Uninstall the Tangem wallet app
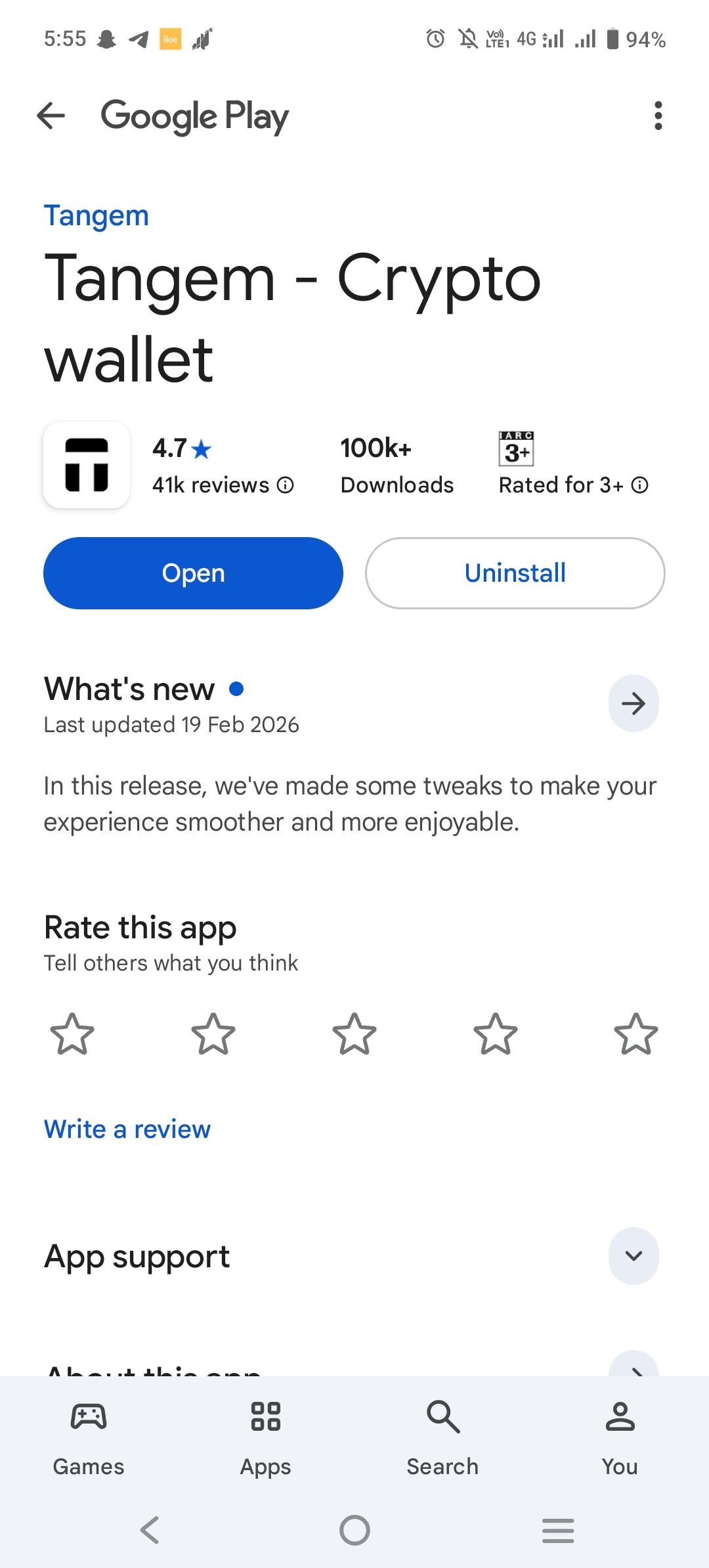The height and width of the screenshot is (1568, 709). [515, 573]
